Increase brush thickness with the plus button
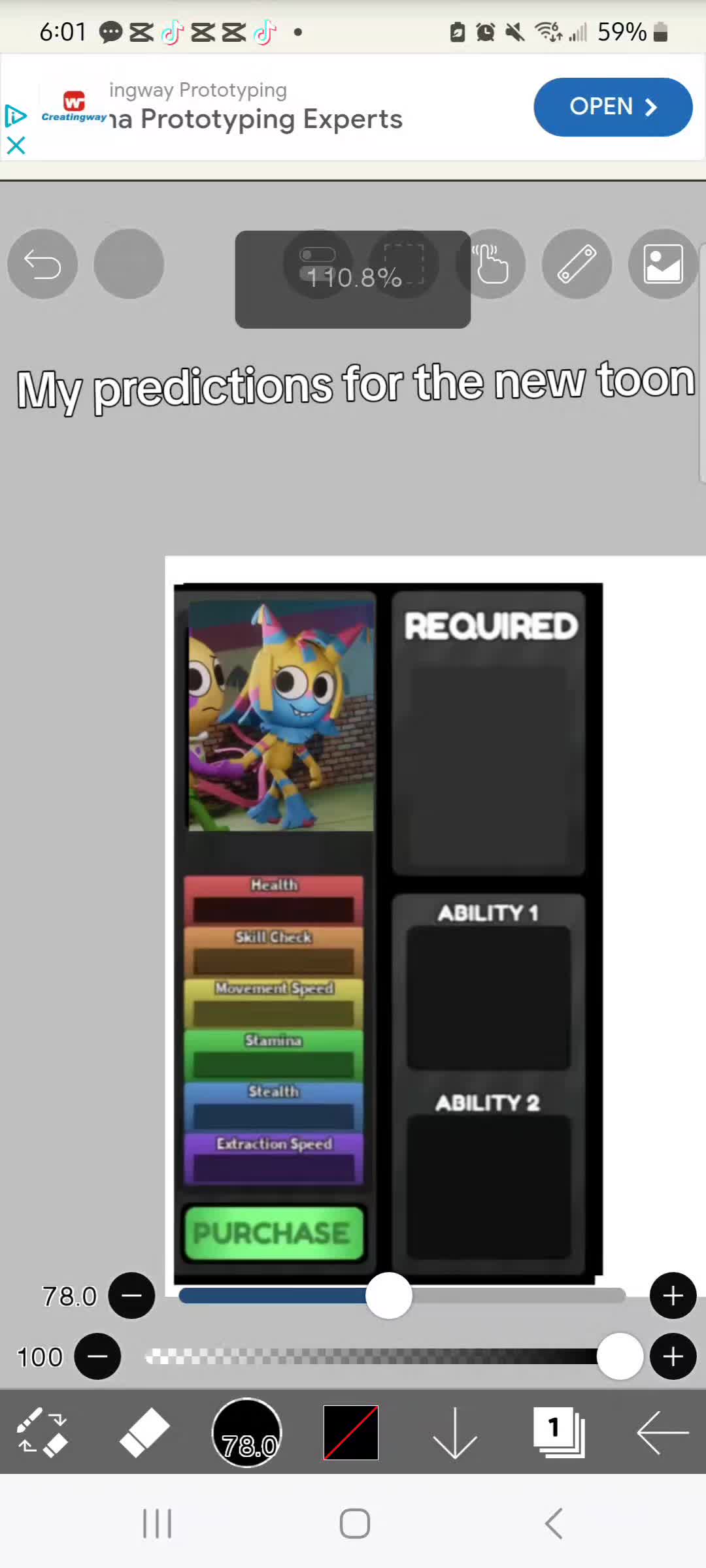 click(x=673, y=1296)
